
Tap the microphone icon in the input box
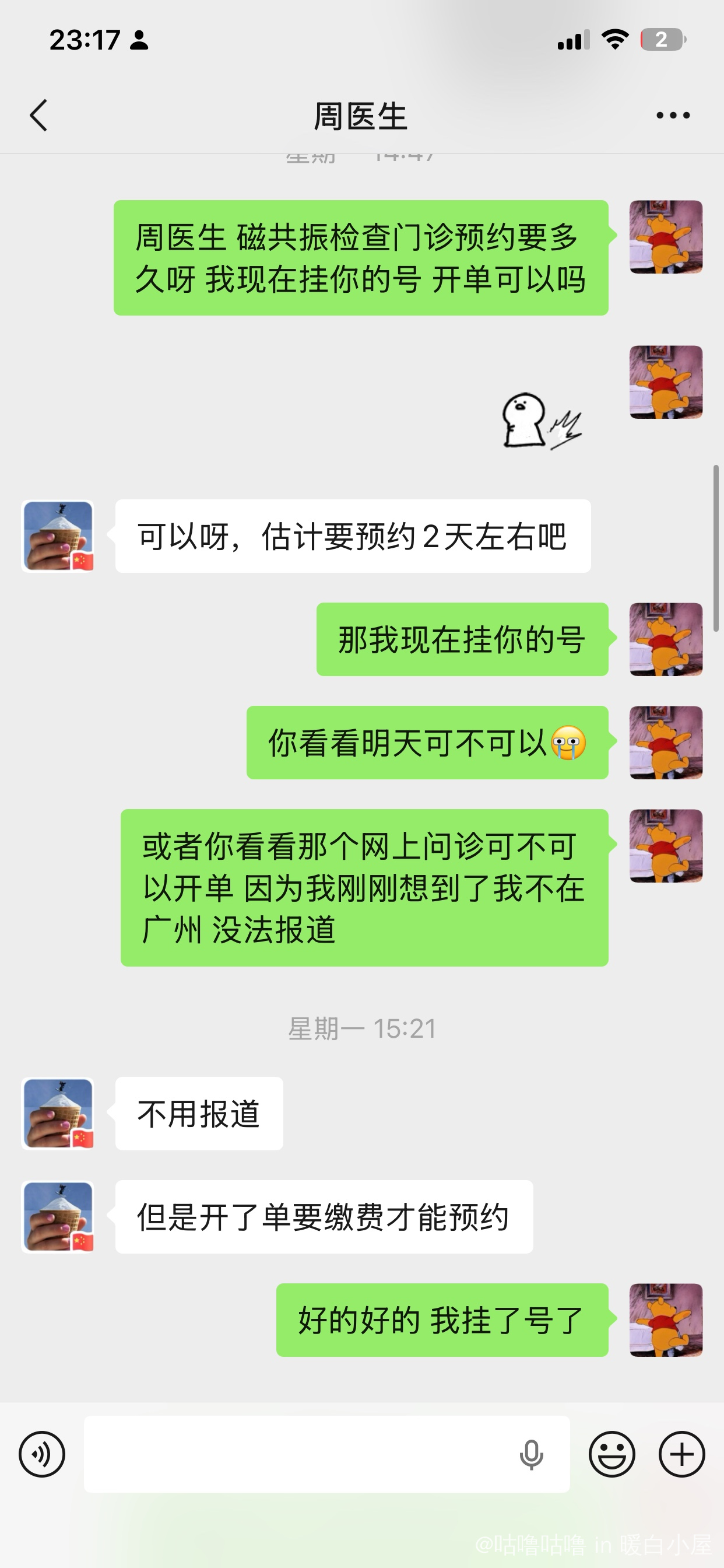tap(531, 1455)
